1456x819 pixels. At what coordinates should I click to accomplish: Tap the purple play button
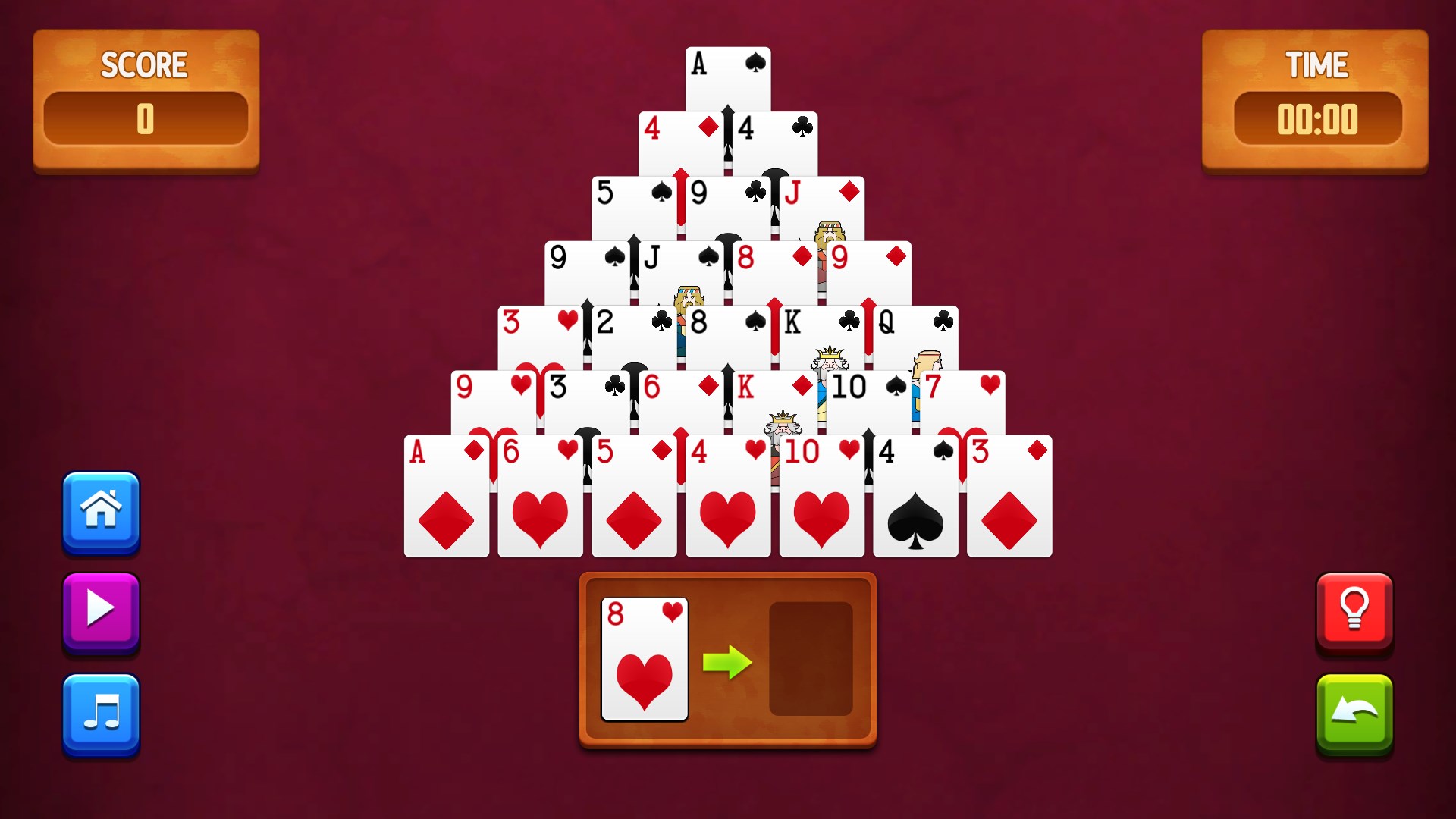click(x=101, y=610)
